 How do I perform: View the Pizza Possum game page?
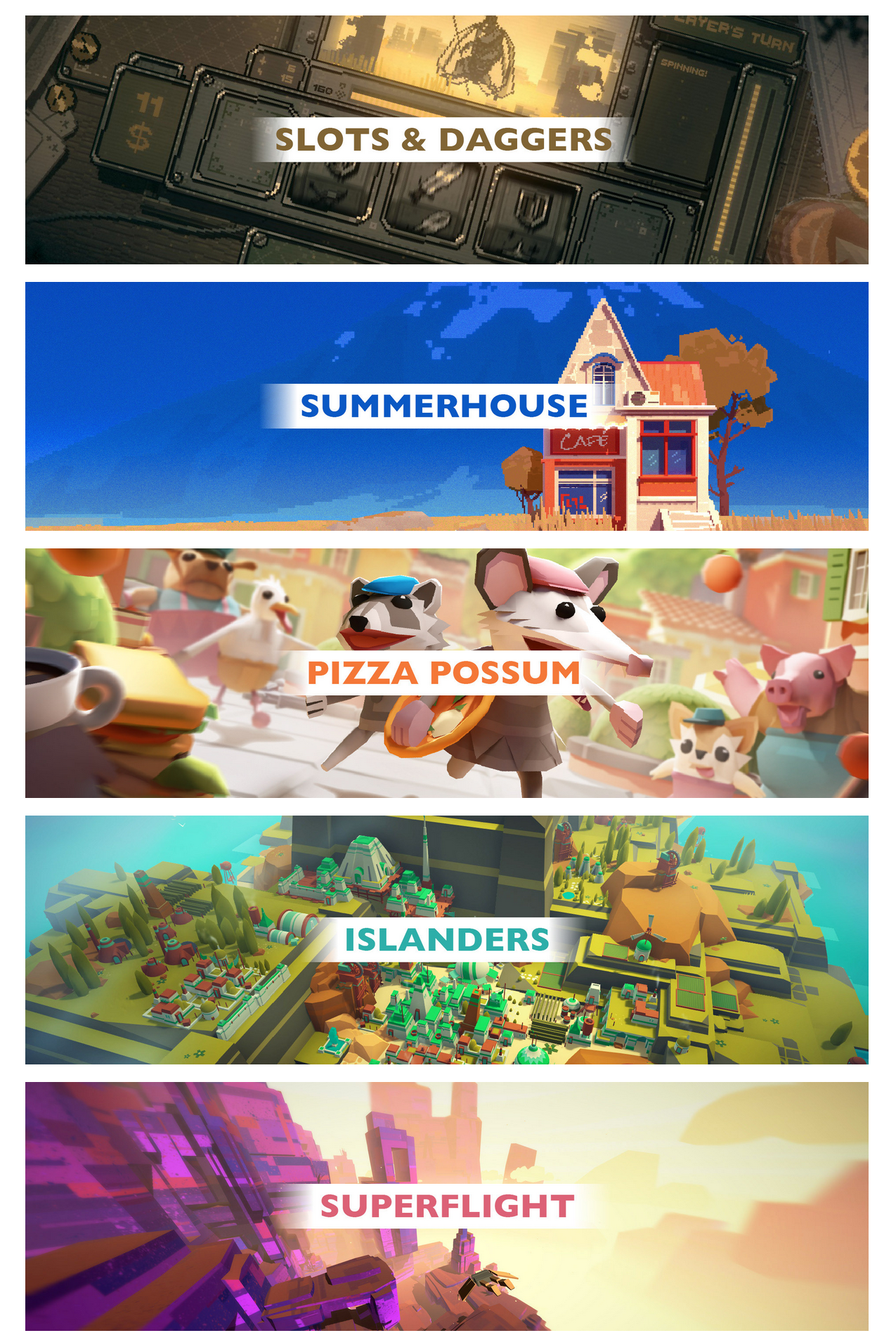click(x=446, y=673)
